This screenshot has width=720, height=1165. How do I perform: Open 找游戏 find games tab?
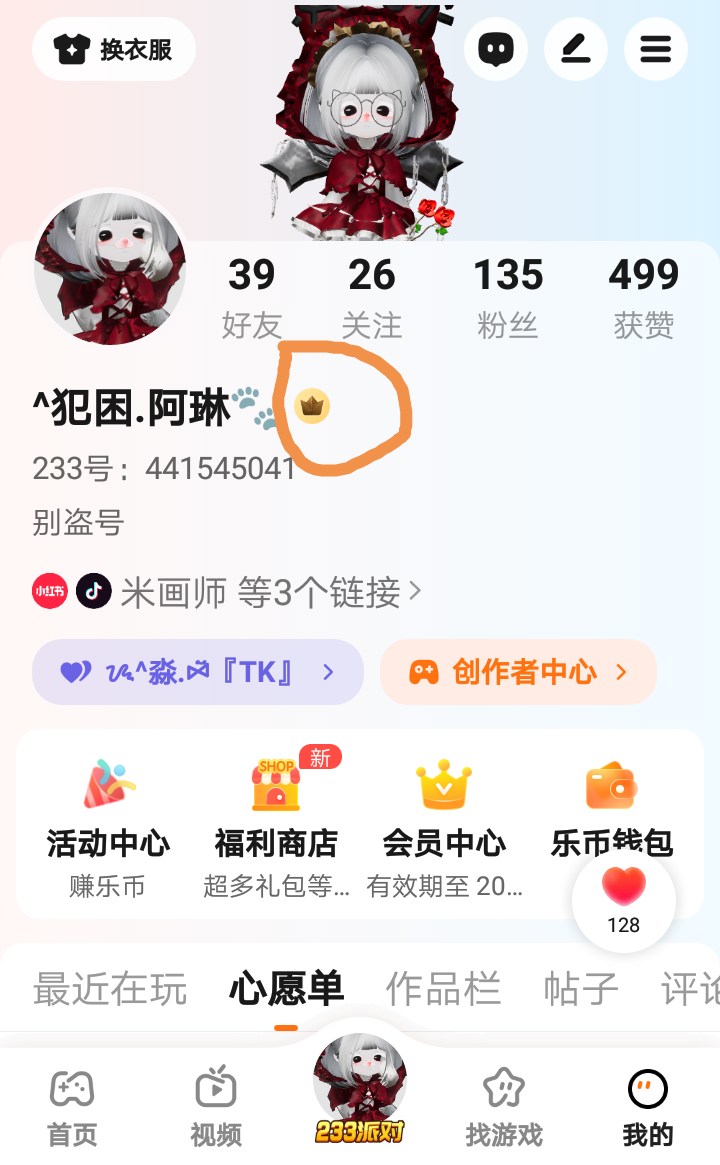click(504, 1107)
